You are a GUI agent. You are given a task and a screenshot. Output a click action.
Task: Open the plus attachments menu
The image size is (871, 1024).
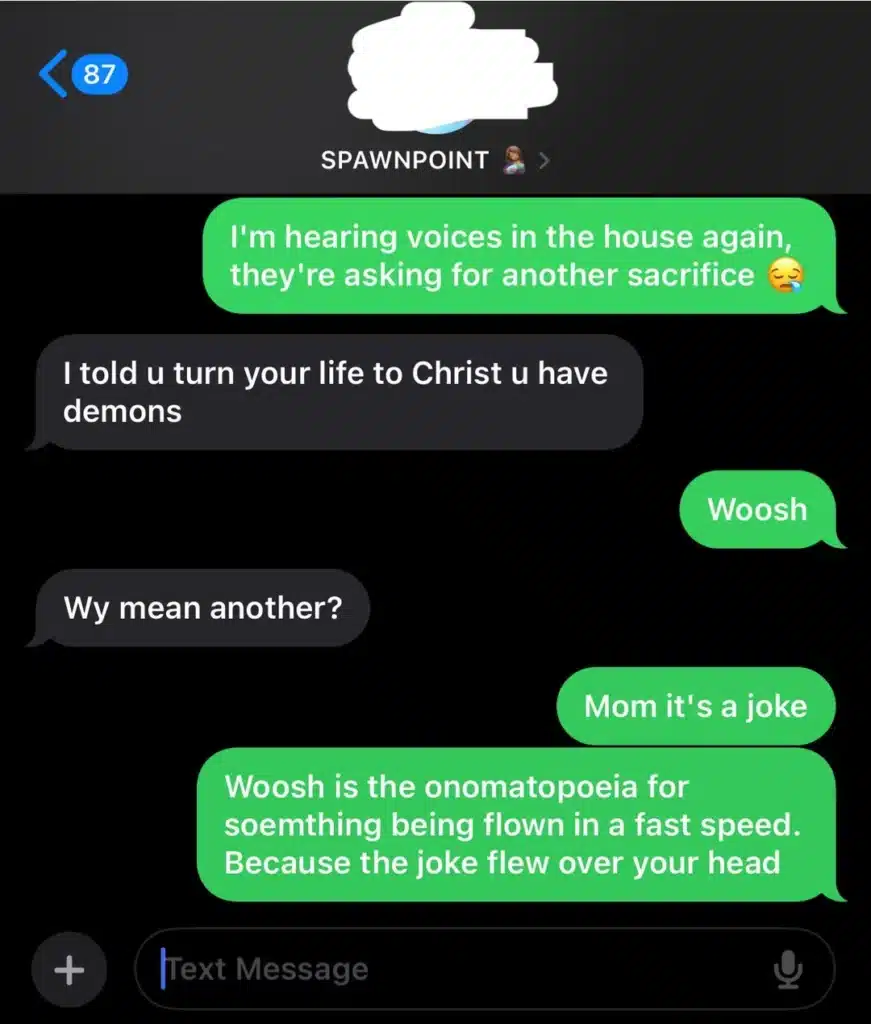68,969
